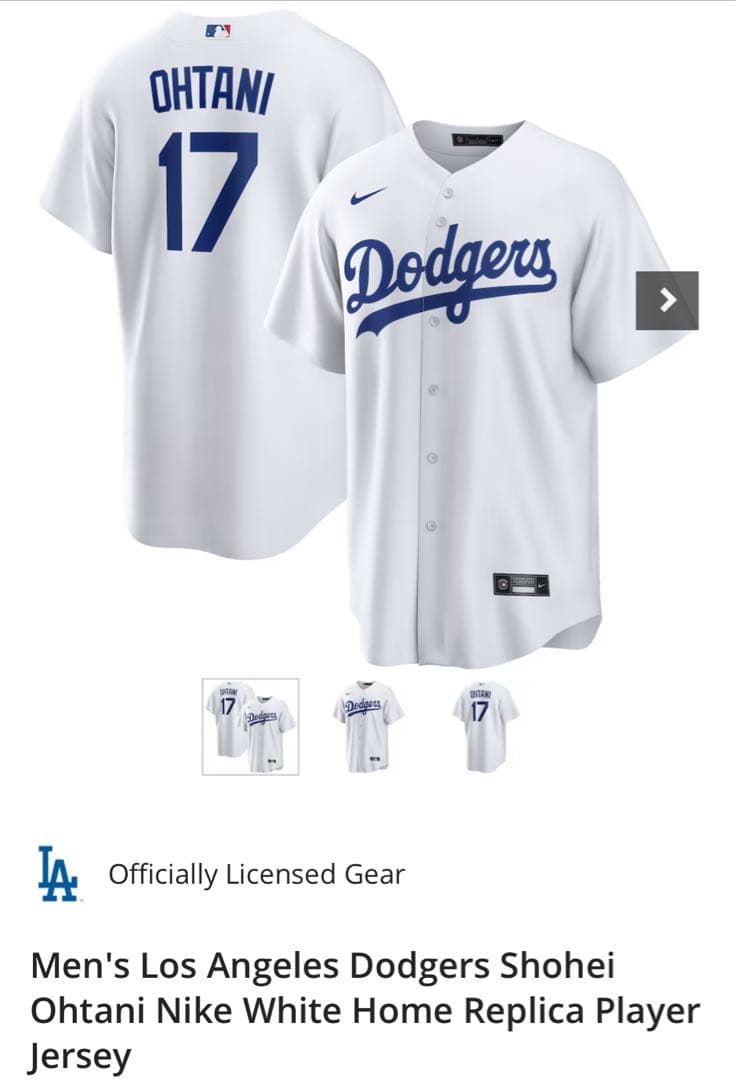Select the thumbnail showing both jersey sides

click(x=250, y=727)
